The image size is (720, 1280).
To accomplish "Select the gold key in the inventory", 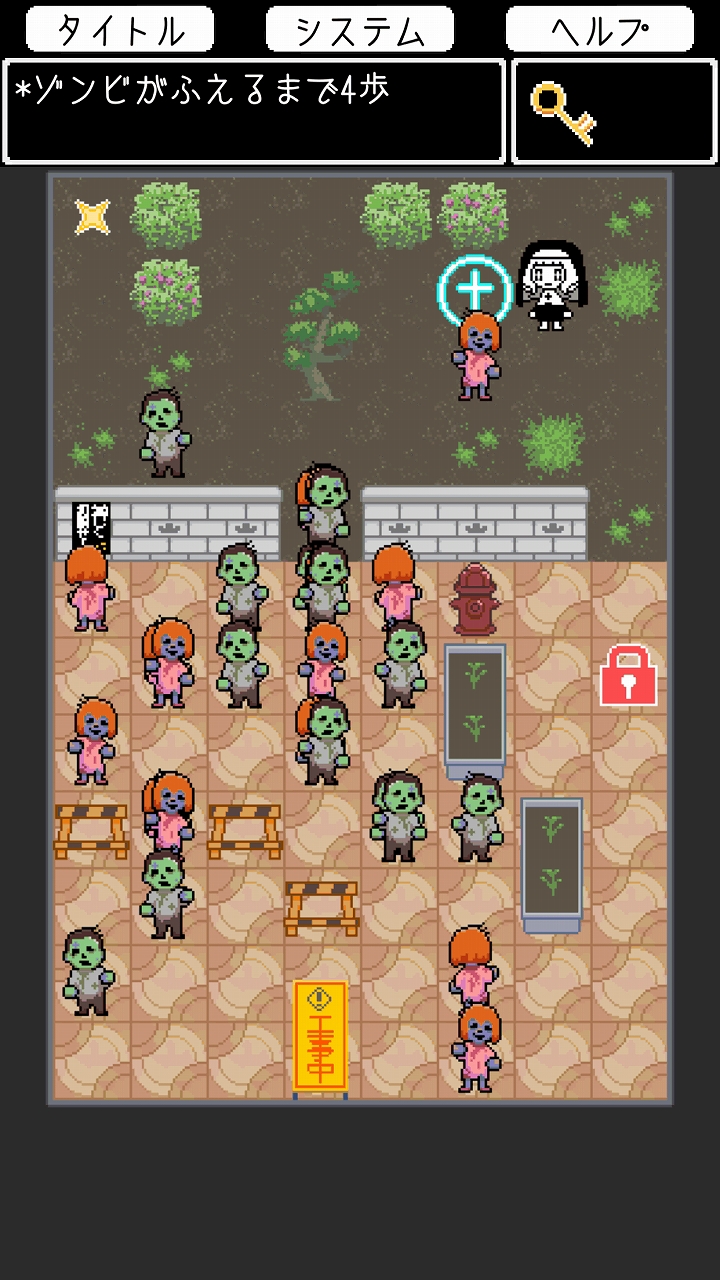I will click(563, 112).
